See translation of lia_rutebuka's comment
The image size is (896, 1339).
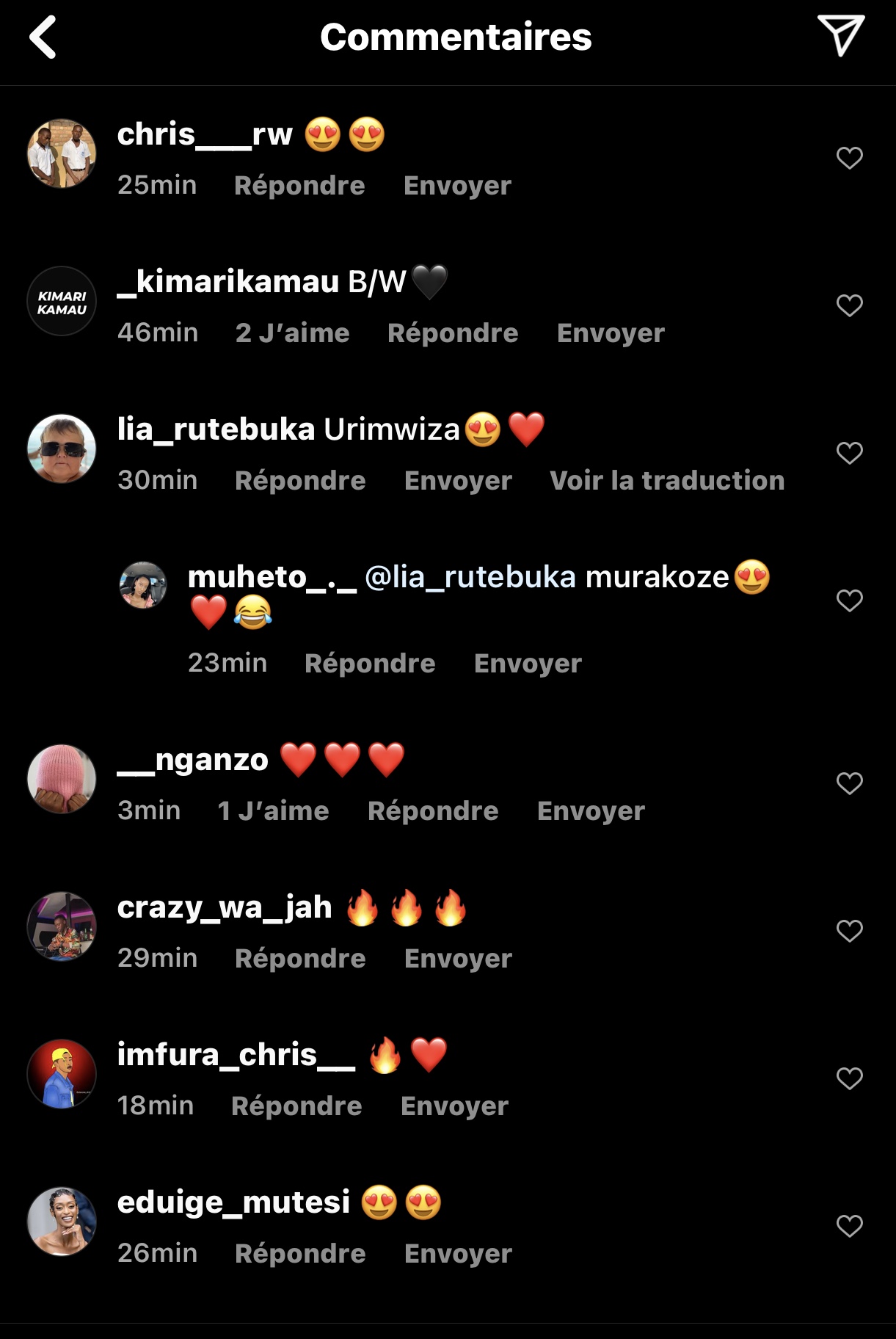pyautogui.click(x=666, y=480)
